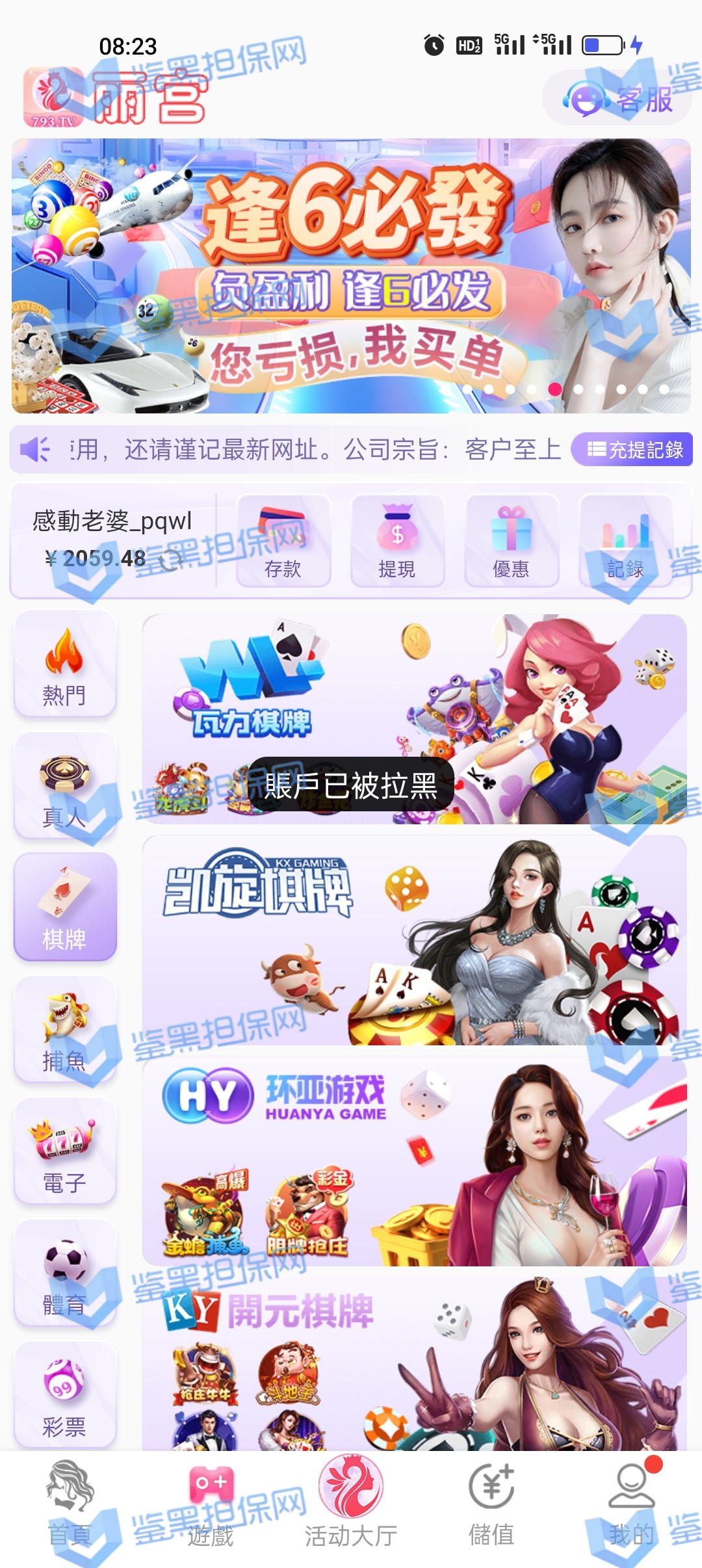Open 記錄 history
The image size is (702, 1568).
(x=625, y=541)
